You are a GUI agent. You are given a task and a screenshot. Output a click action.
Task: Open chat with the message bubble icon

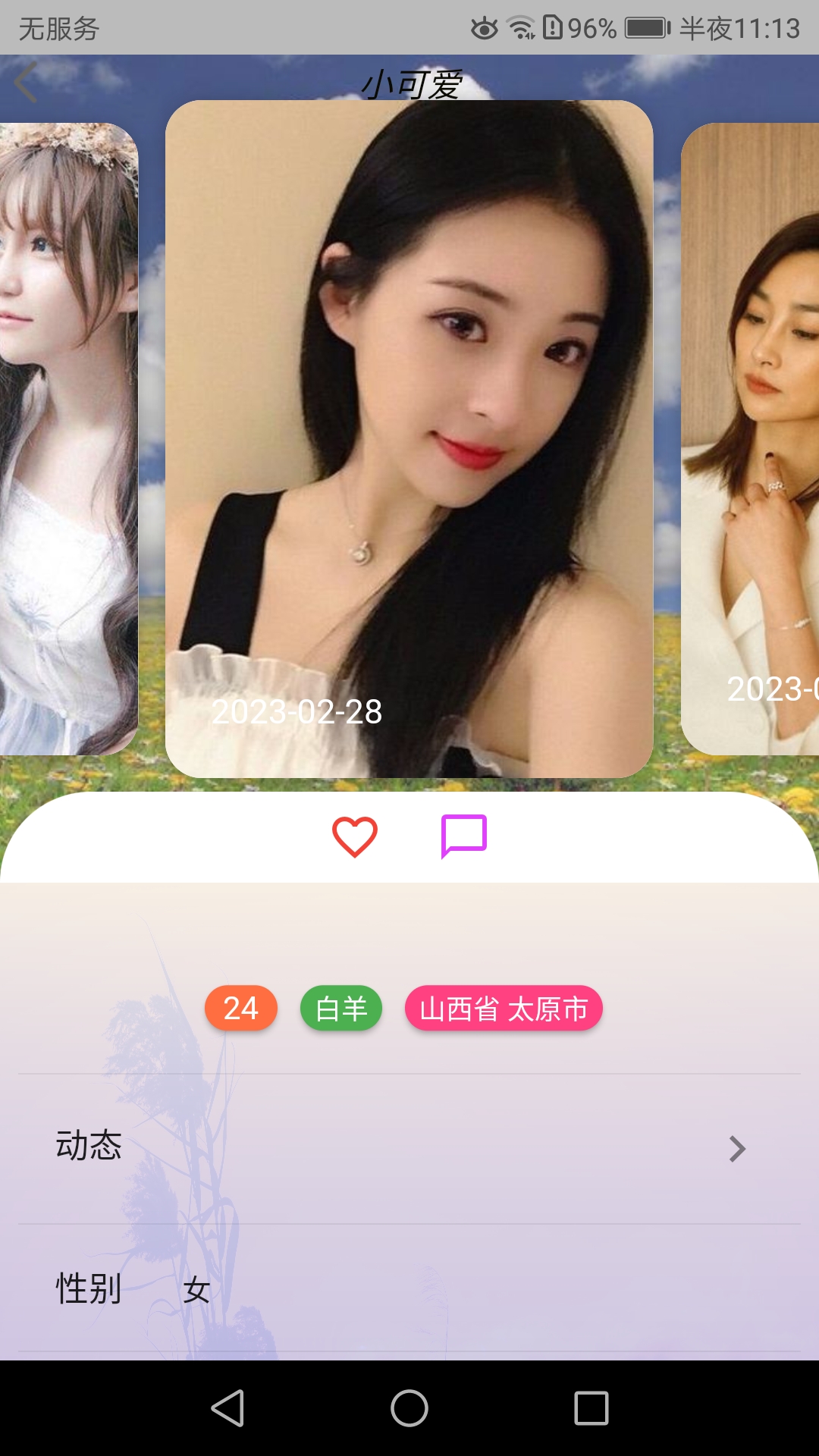pyautogui.click(x=463, y=837)
